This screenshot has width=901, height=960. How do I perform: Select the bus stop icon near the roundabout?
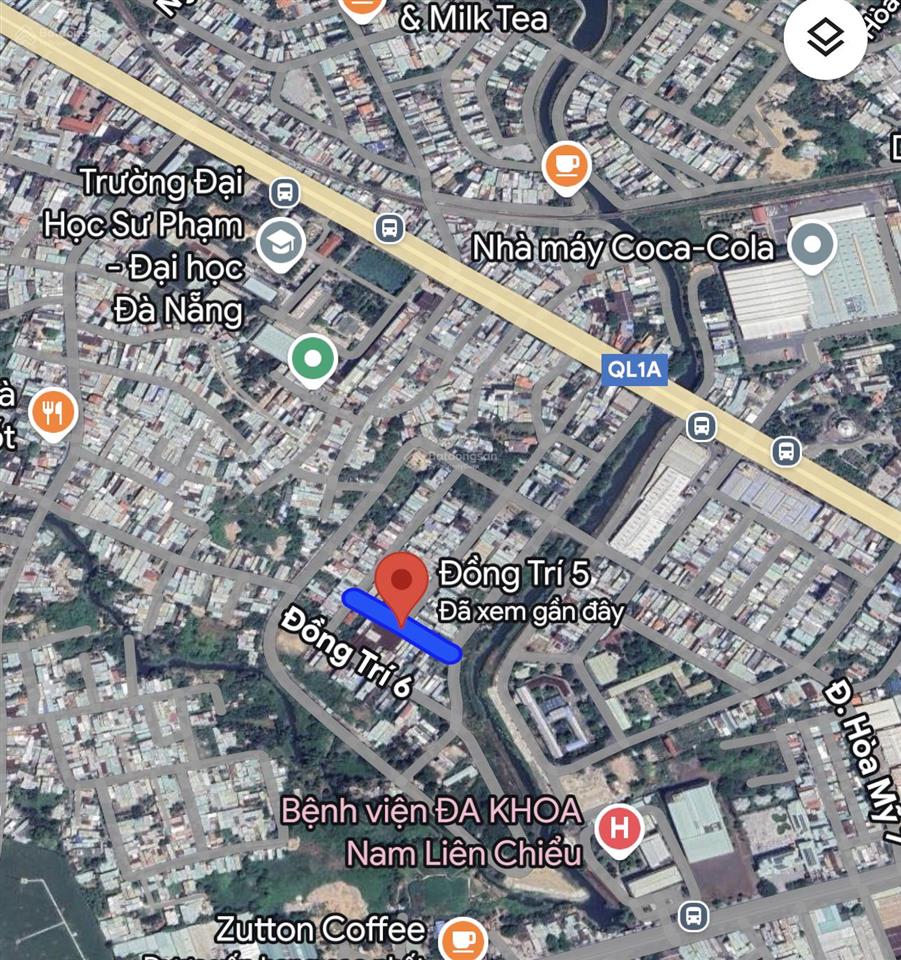(x=787, y=451)
